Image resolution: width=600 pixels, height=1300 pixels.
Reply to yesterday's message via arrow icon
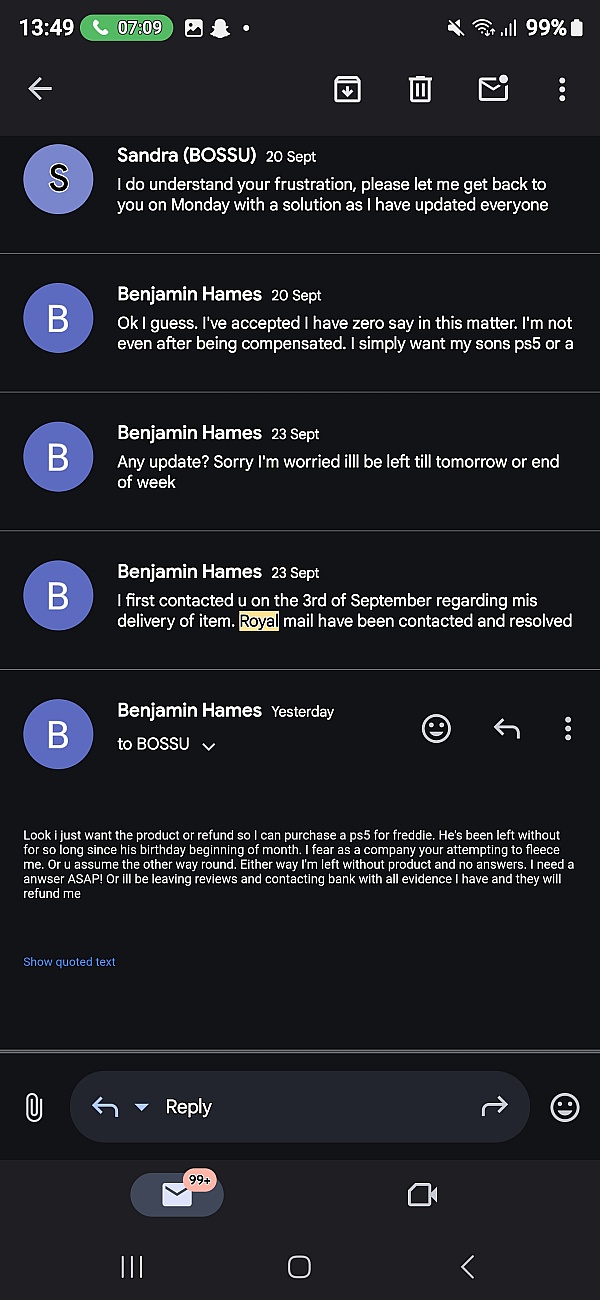507,729
